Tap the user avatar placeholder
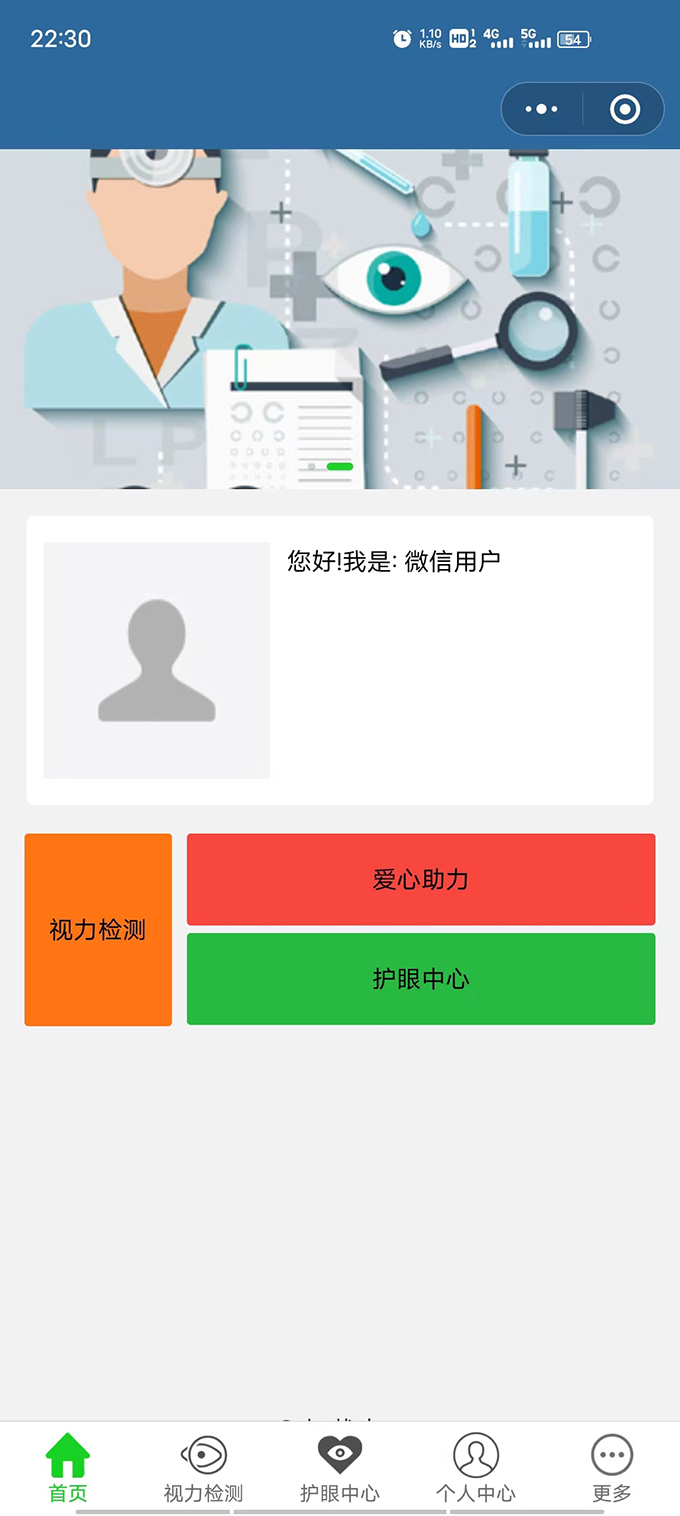 [x=157, y=660]
